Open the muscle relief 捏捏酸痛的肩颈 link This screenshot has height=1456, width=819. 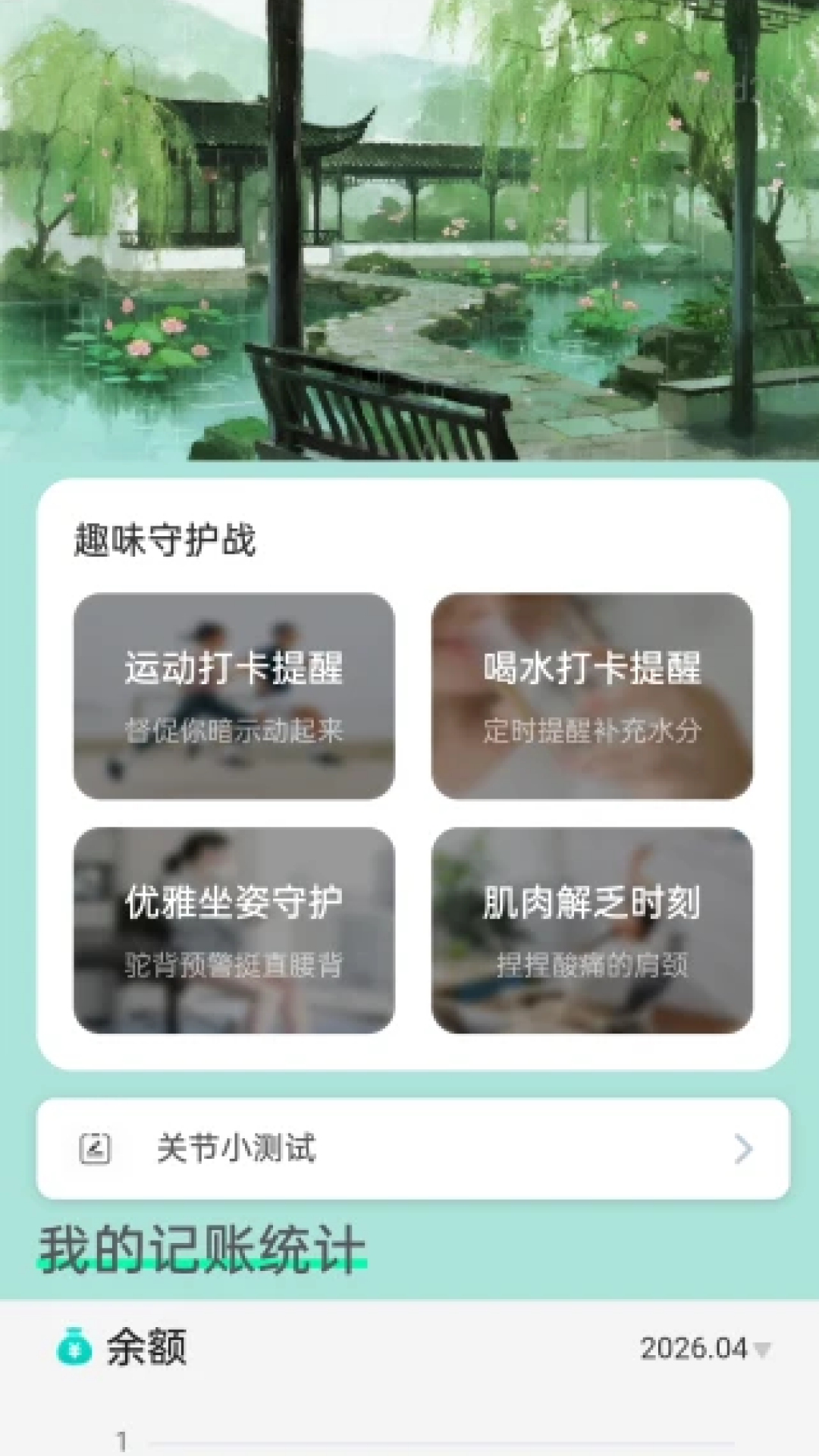pyautogui.click(x=593, y=963)
